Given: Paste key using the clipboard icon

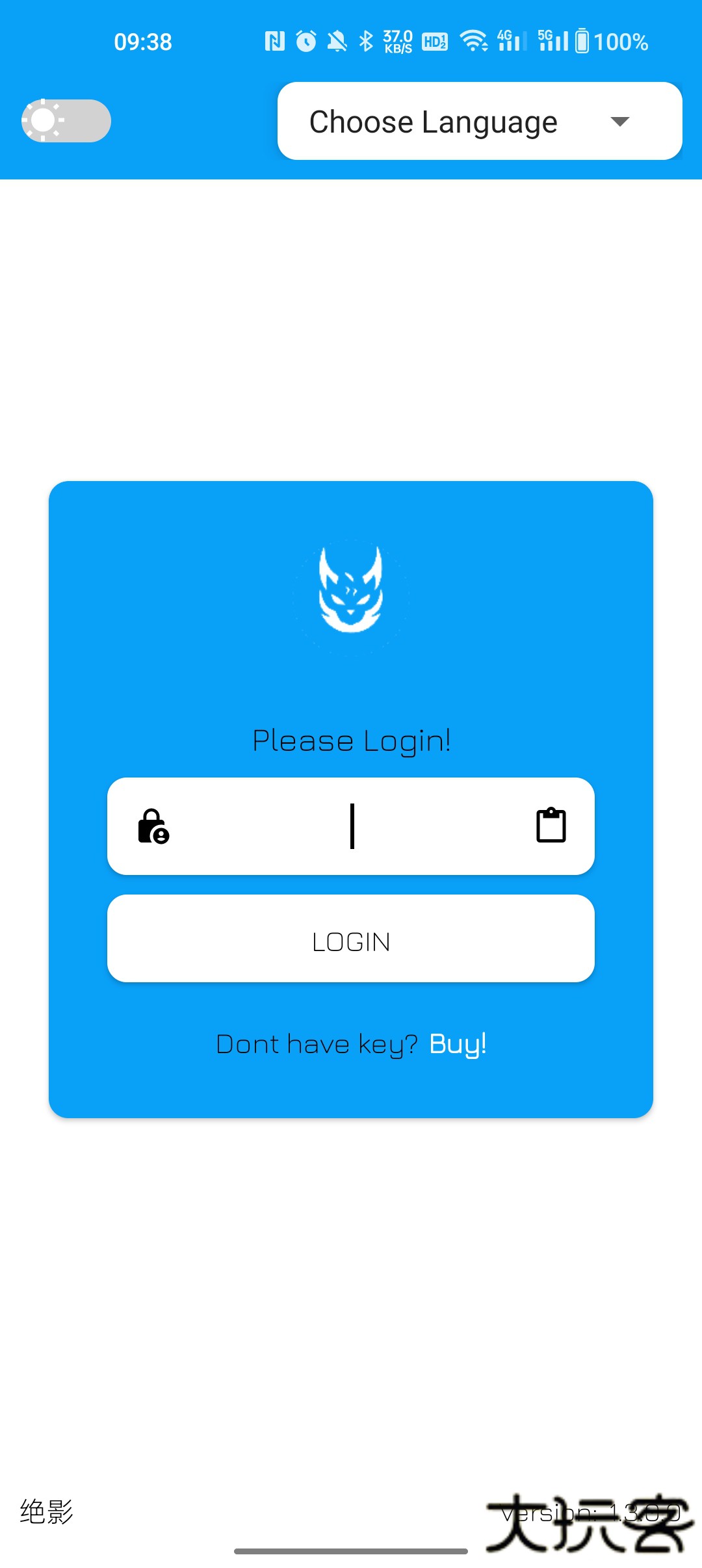Looking at the screenshot, I should 551,826.
